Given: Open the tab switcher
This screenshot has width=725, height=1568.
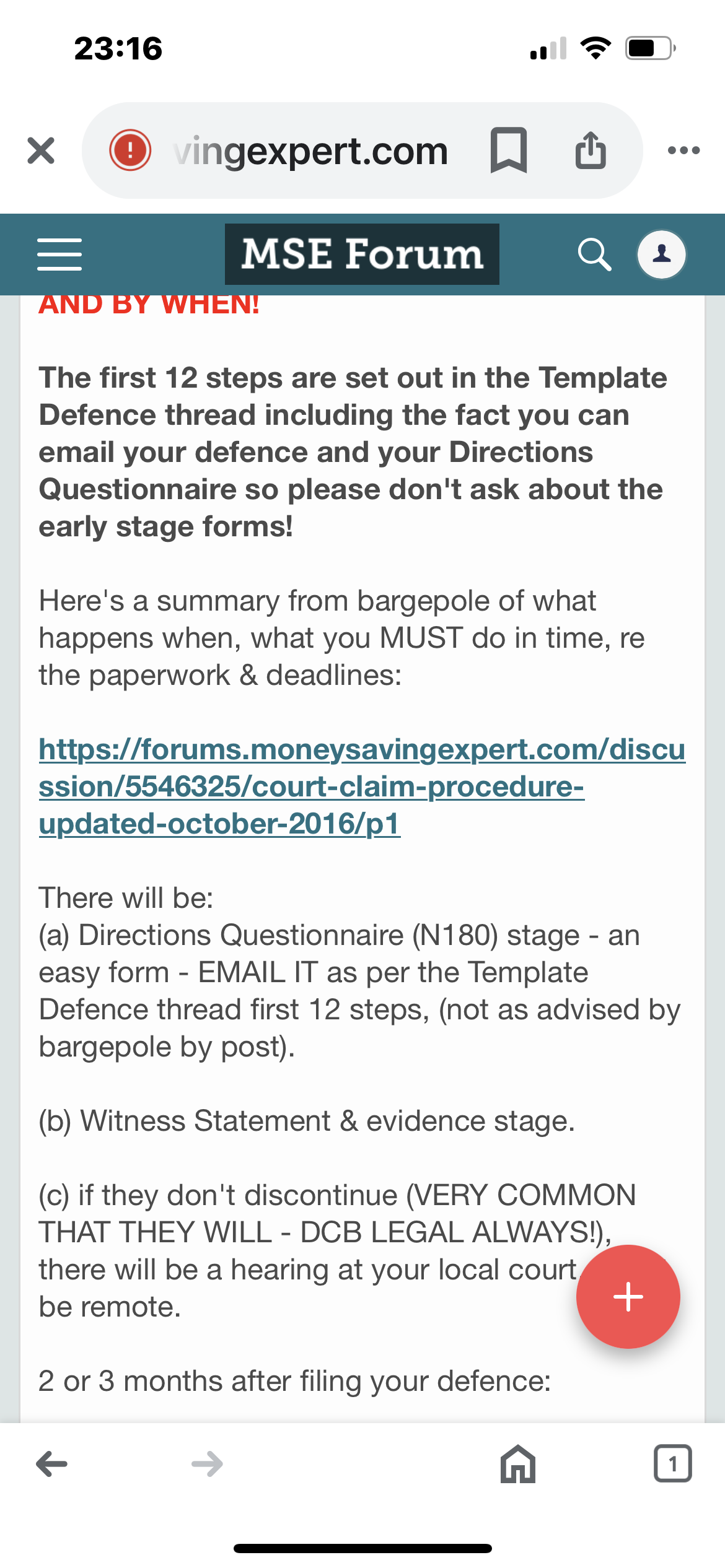Looking at the screenshot, I should [x=672, y=1464].
